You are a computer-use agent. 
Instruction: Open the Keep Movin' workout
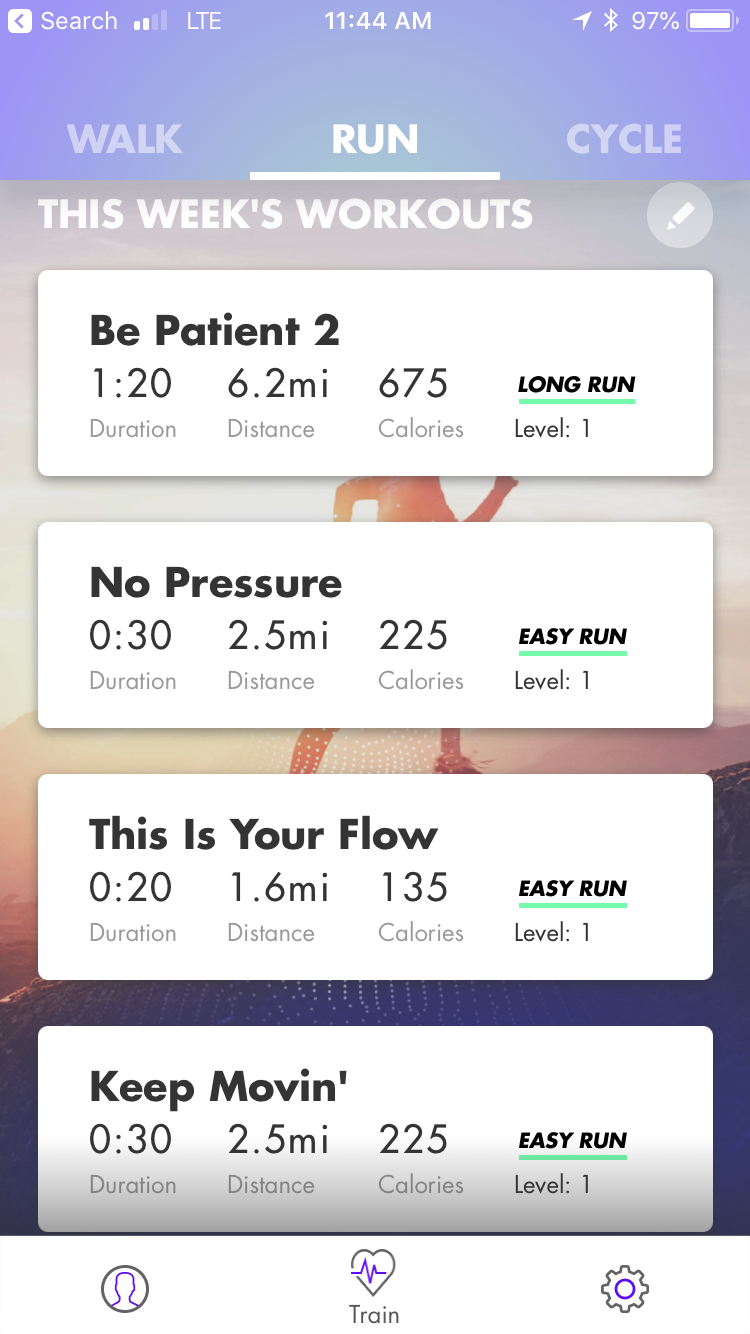pos(375,1129)
